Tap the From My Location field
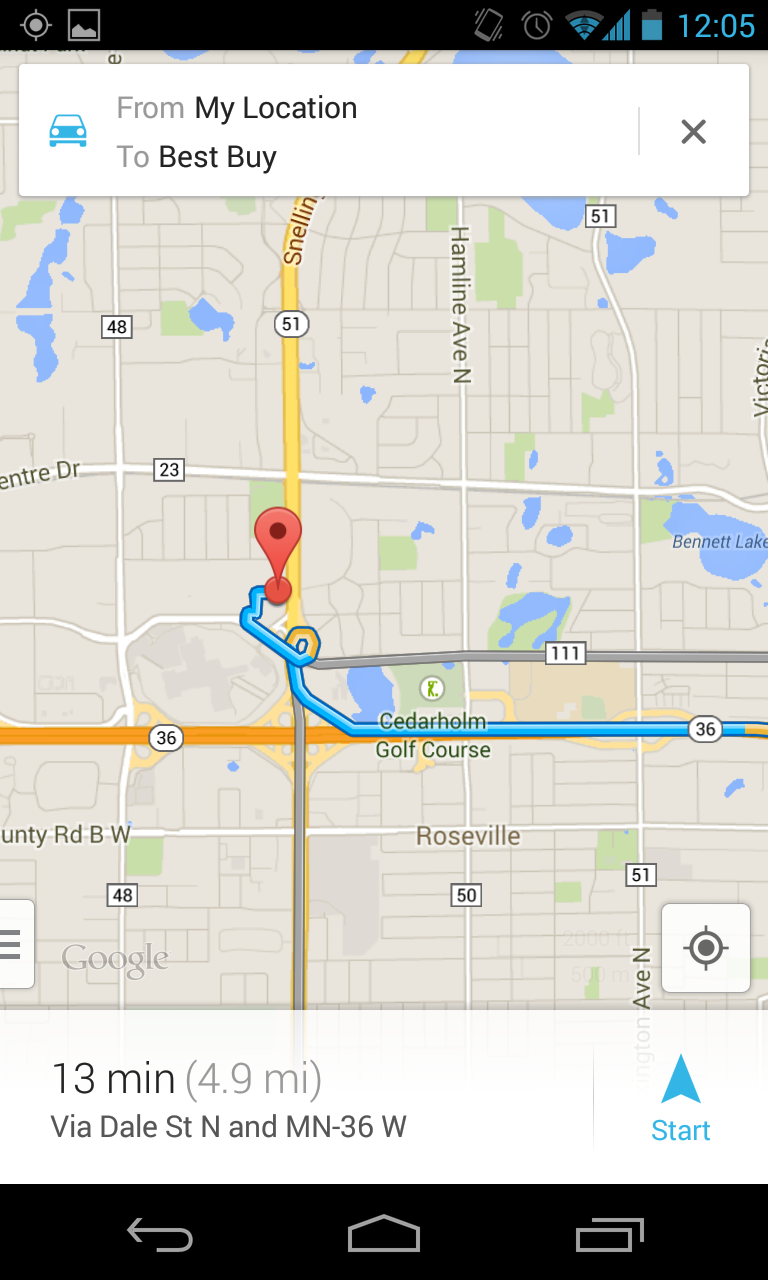 click(x=237, y=107)
